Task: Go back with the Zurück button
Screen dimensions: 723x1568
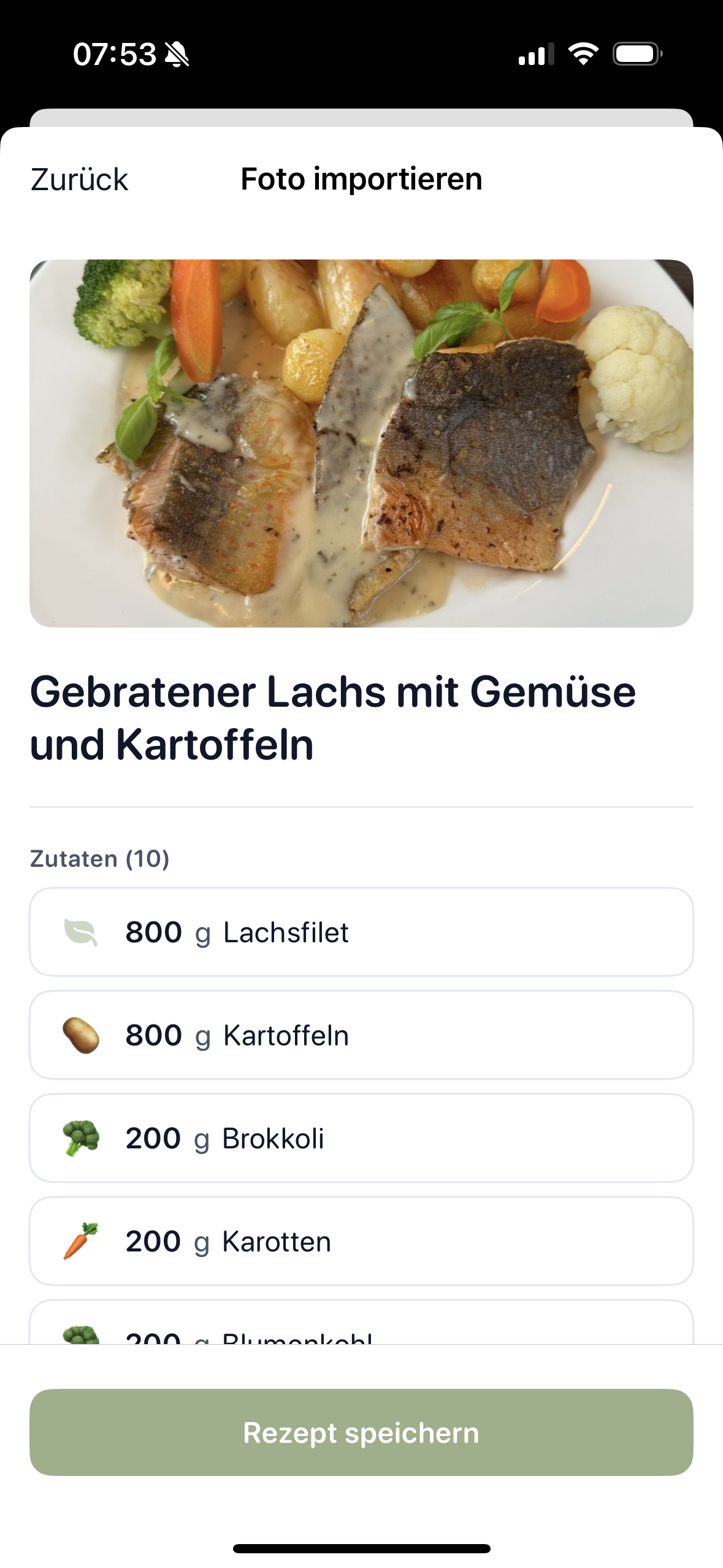Action: (79, 180)
